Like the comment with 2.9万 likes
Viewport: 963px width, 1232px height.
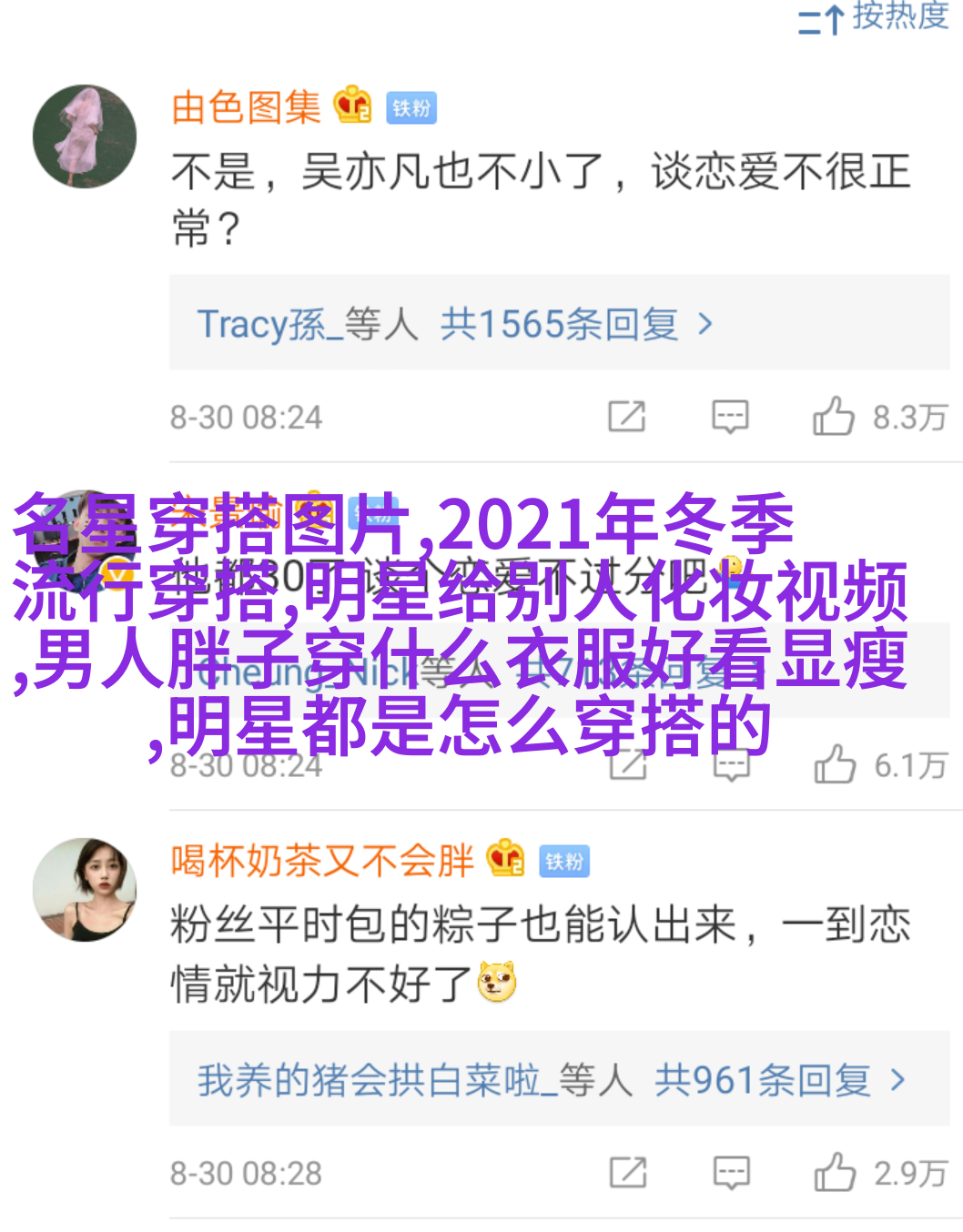pyautogui.click(x=835, y=1173)
